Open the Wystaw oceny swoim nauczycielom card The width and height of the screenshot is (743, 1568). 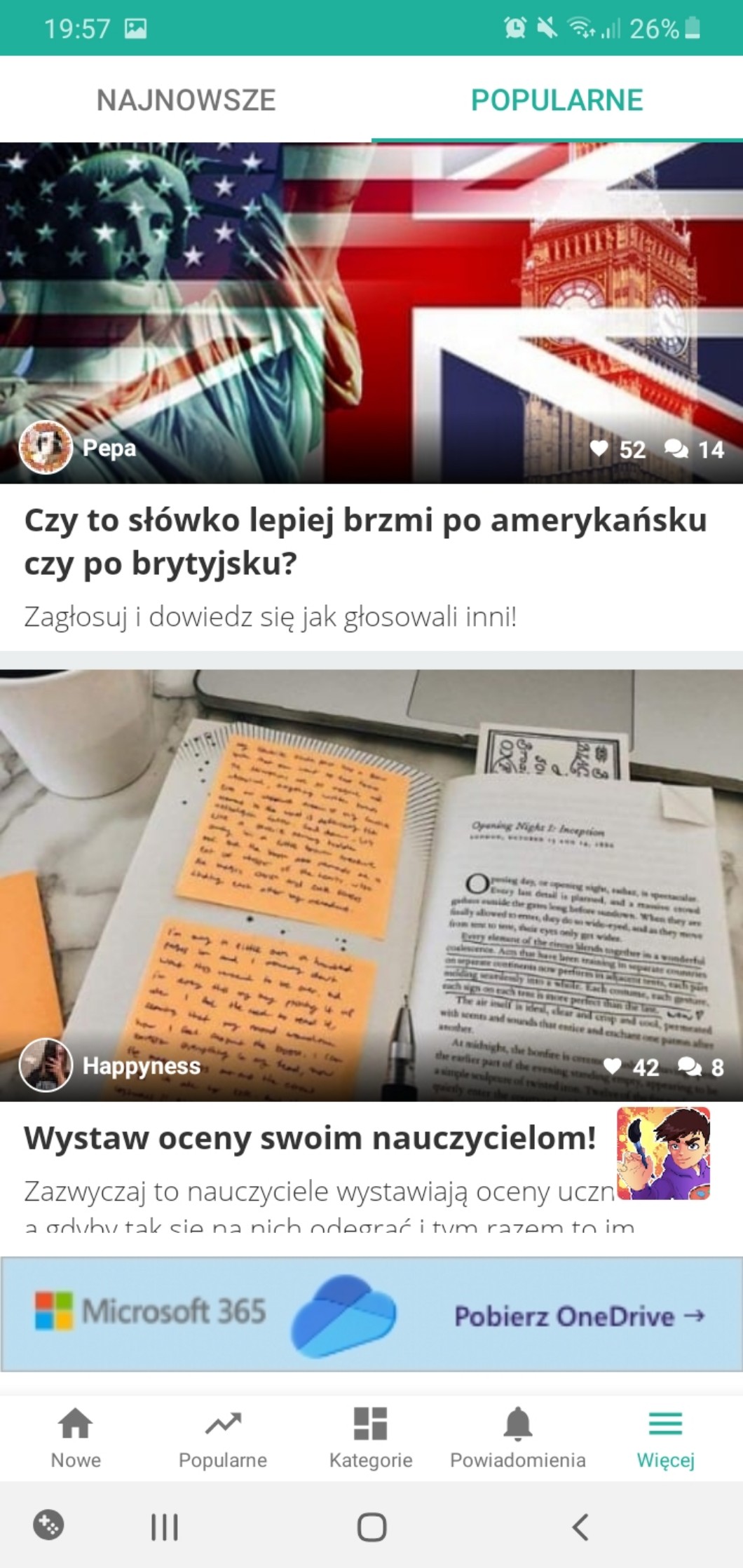point(310,1138)
